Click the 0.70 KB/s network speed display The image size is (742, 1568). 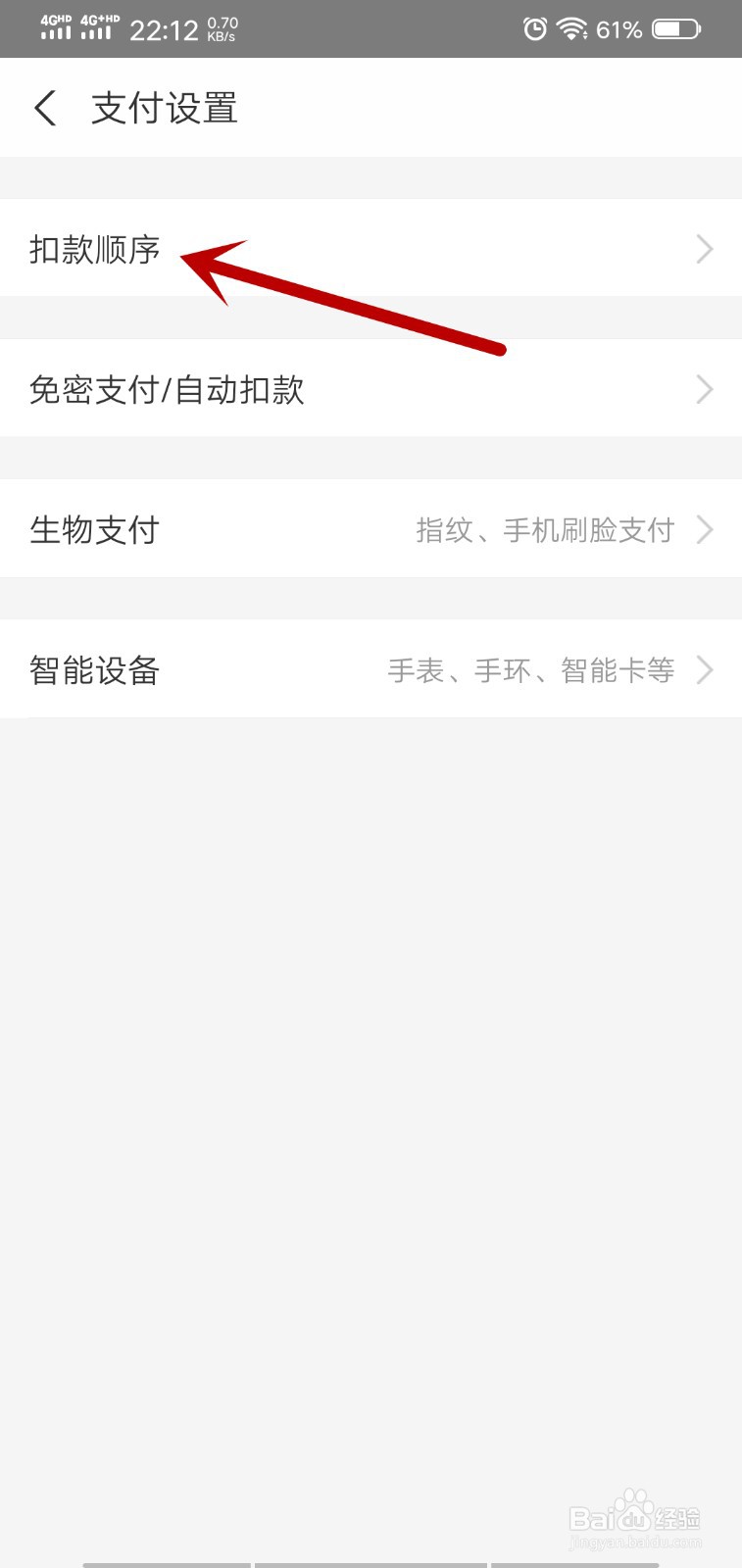click(222, 27)
